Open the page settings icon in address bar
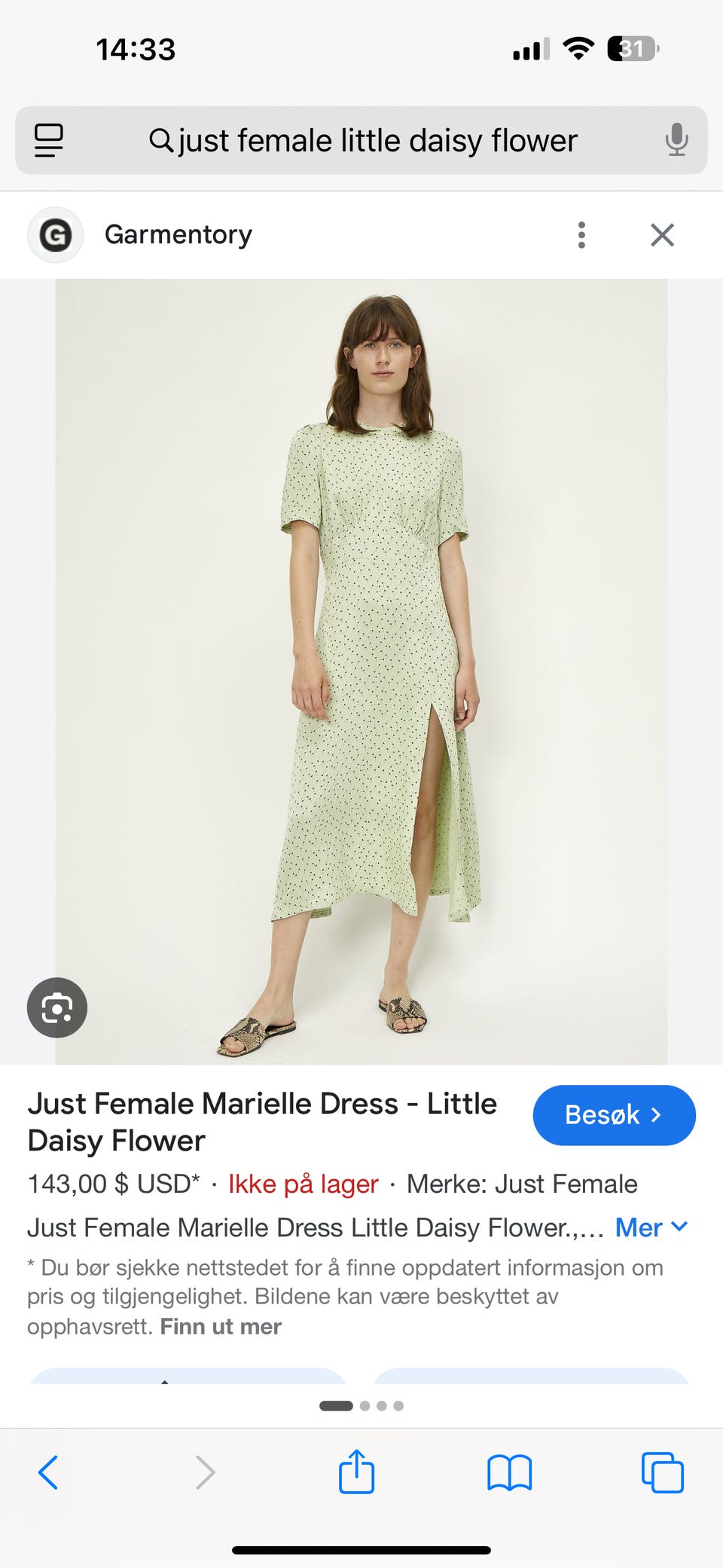723x1568 pixels. point(49,141)
